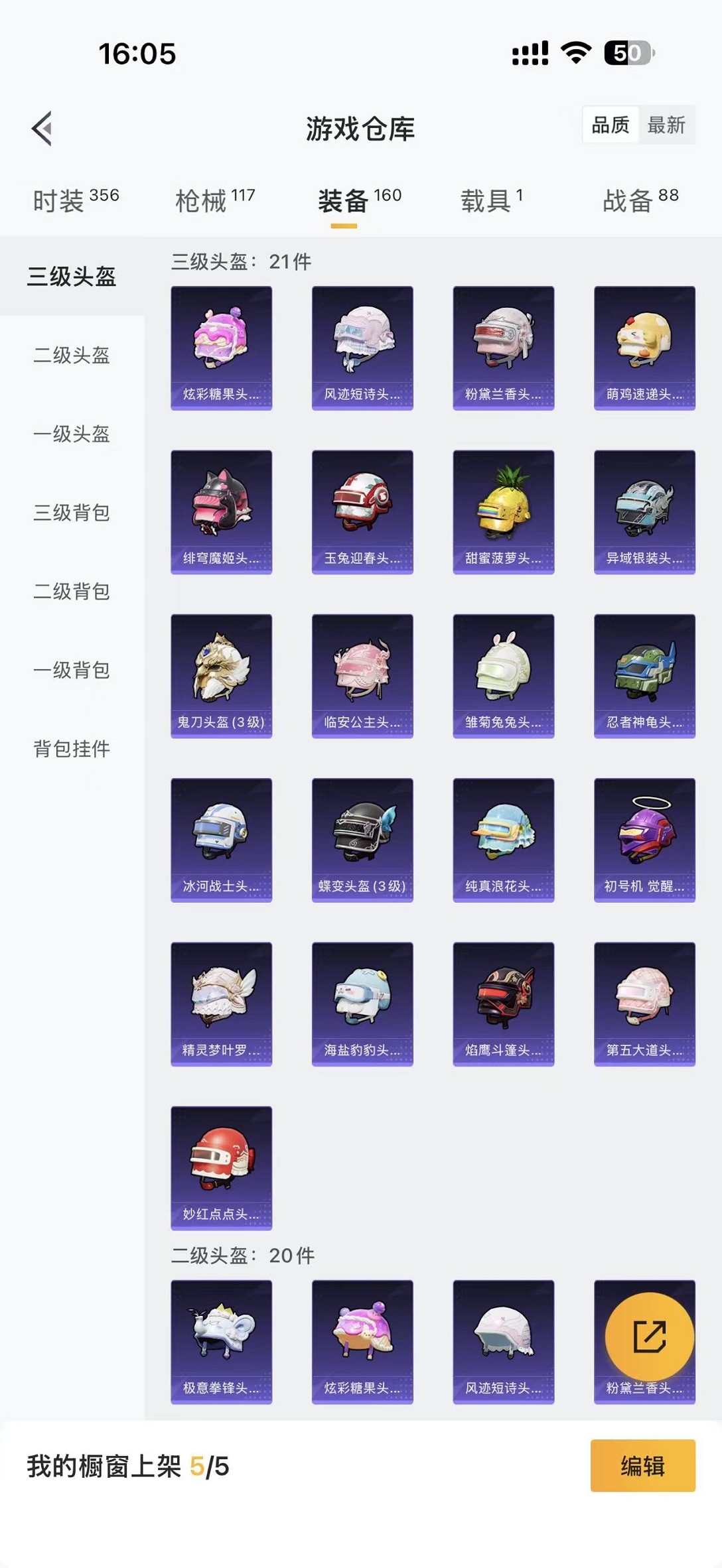
Task: Select the 三级背包 category
Action: (x=72, y=513)
